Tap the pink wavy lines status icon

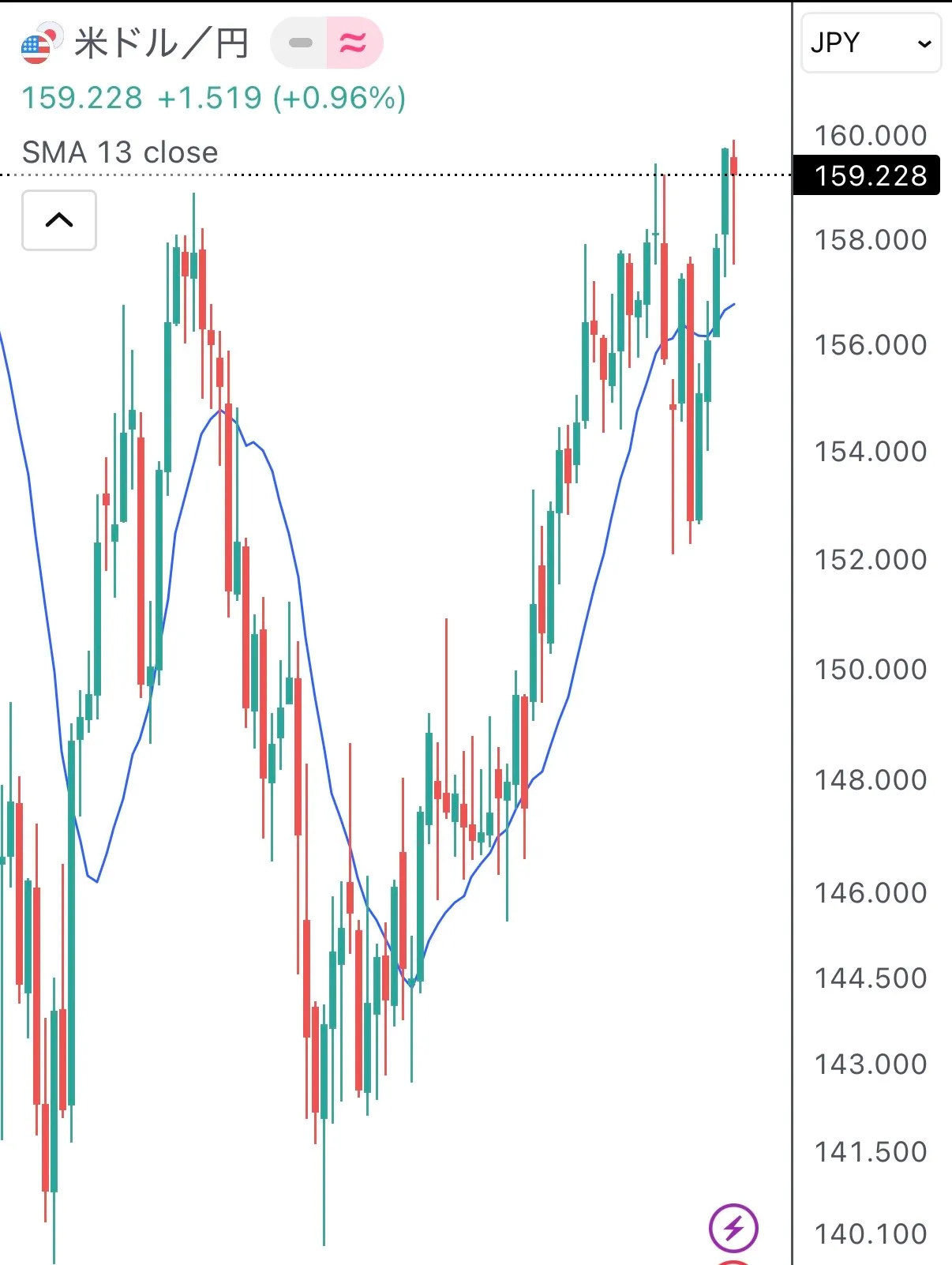tap(354, 43)
